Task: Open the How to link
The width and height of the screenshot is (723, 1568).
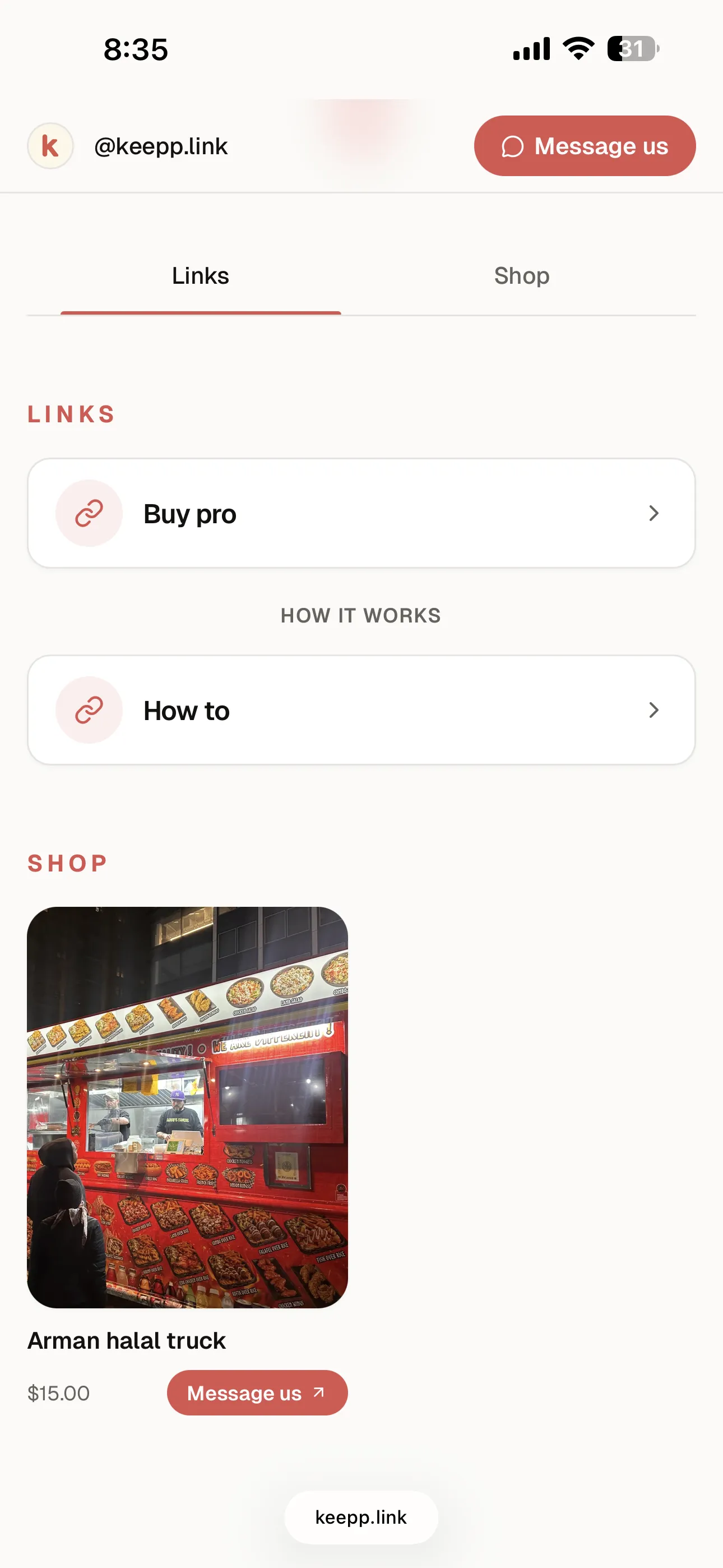Action: coord(361,710)
